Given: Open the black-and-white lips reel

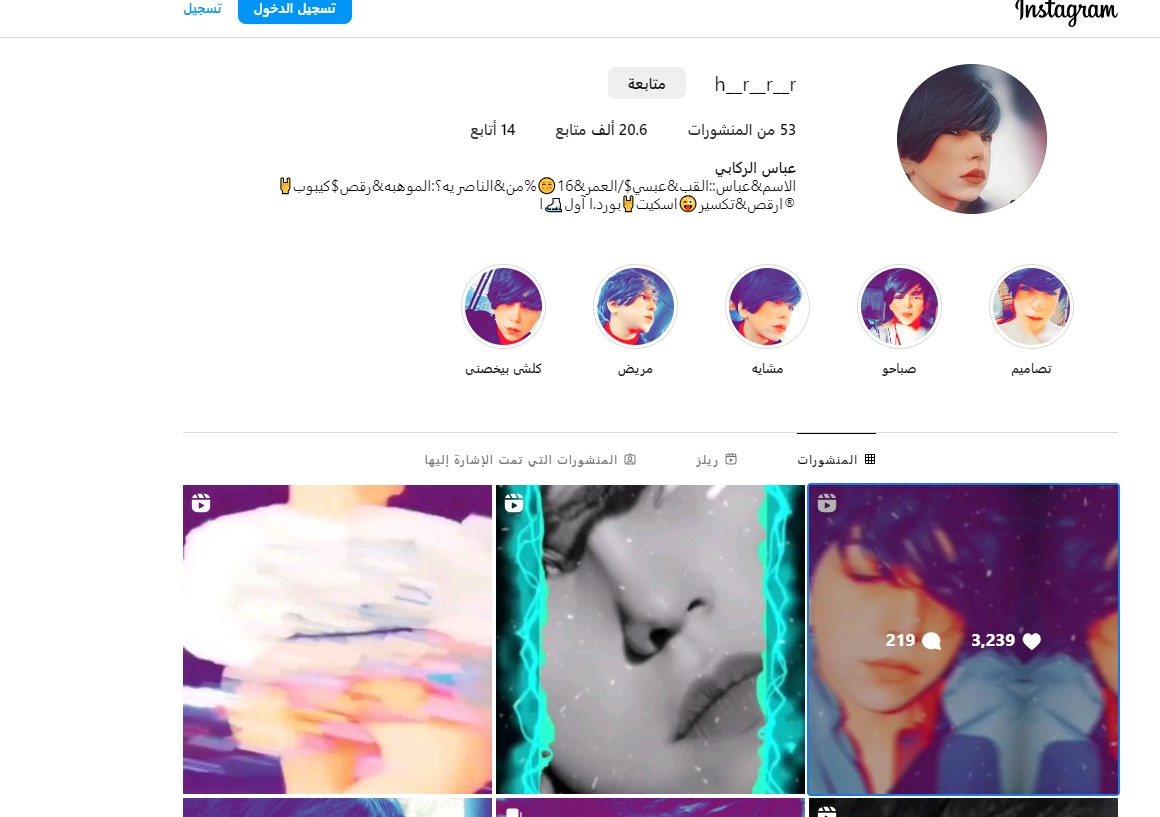Looking at the screenshot, I should (650, 640).
